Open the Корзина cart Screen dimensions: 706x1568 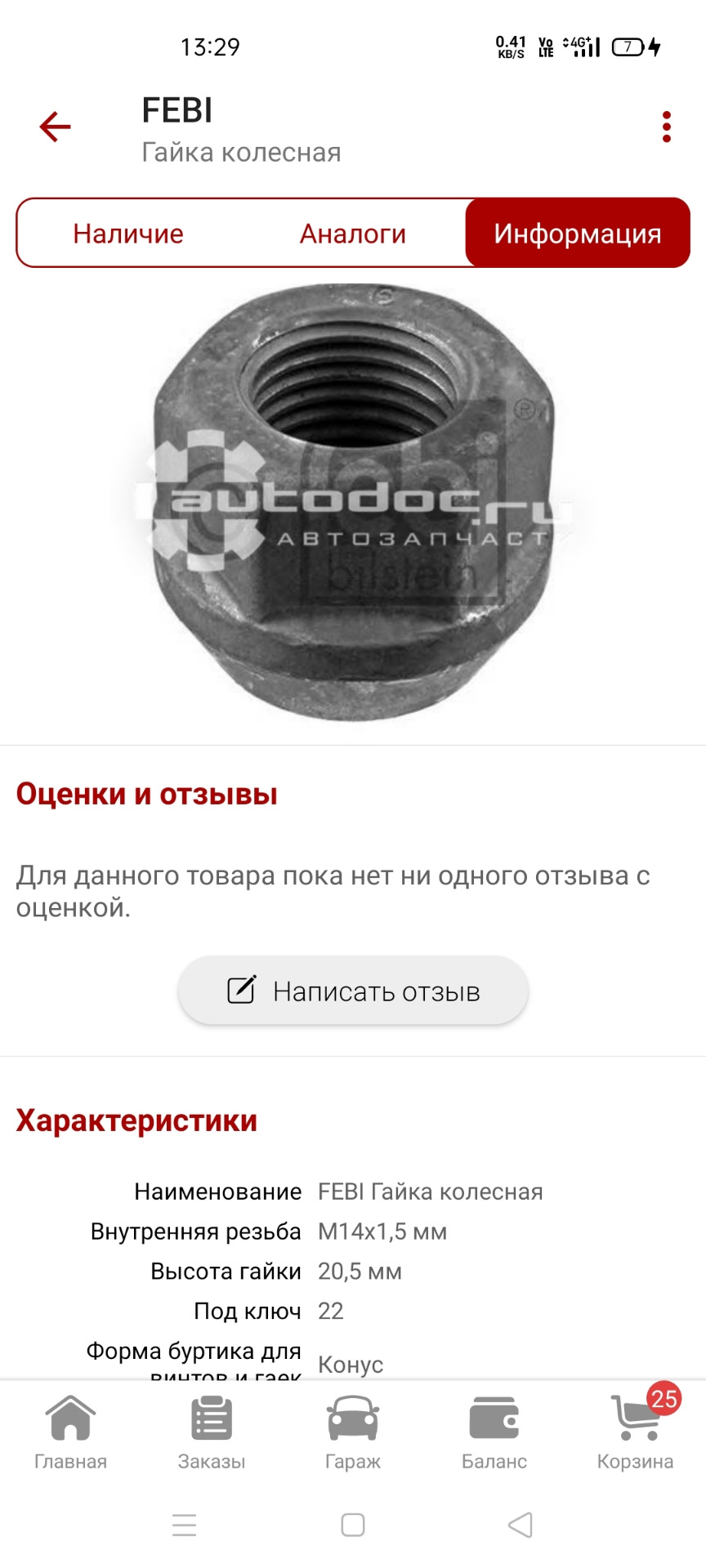pyautogui.click(x=635, y=1432)
